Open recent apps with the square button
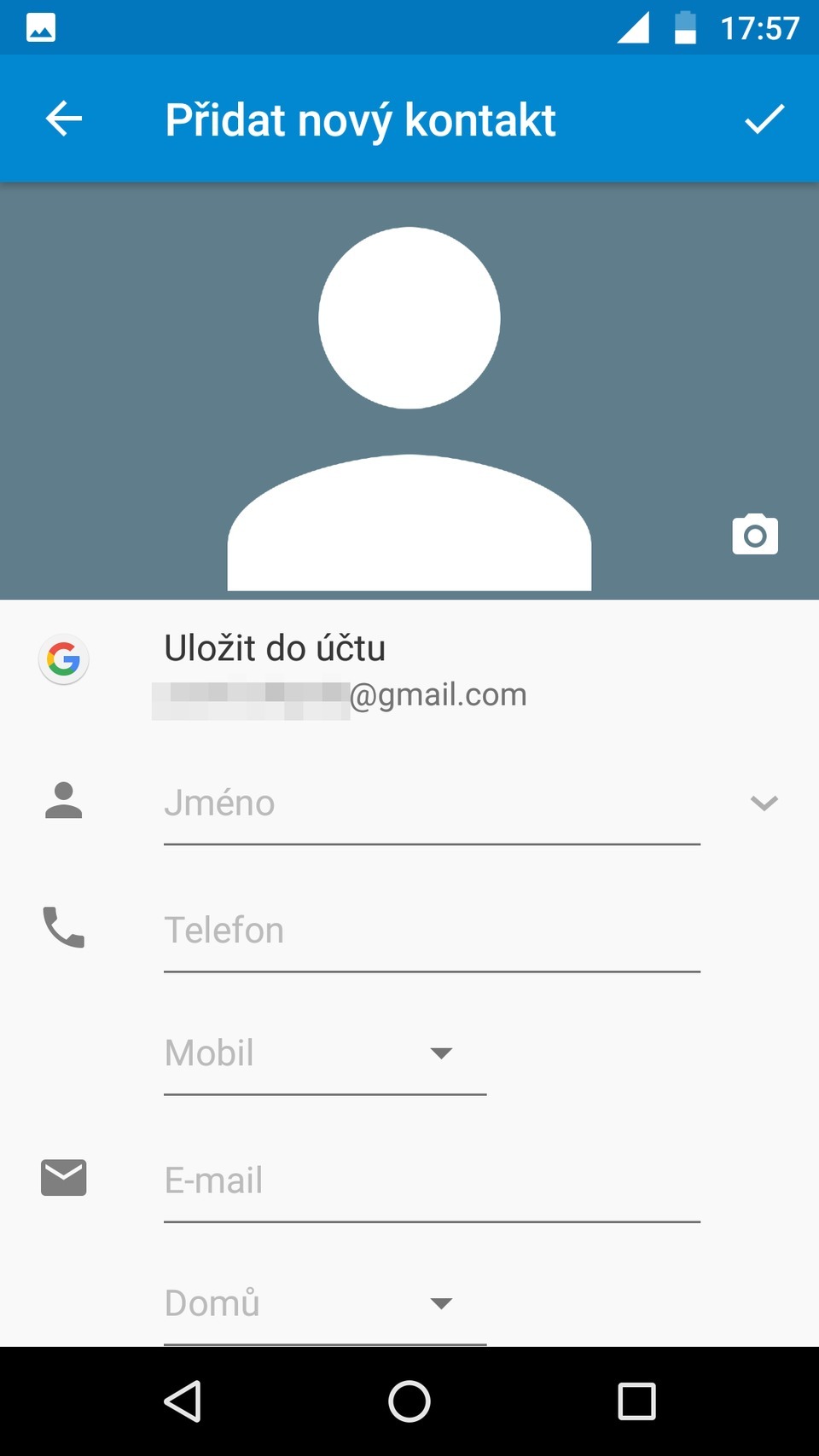This screenshot has height=1456, width=819. pos(636,1399)
